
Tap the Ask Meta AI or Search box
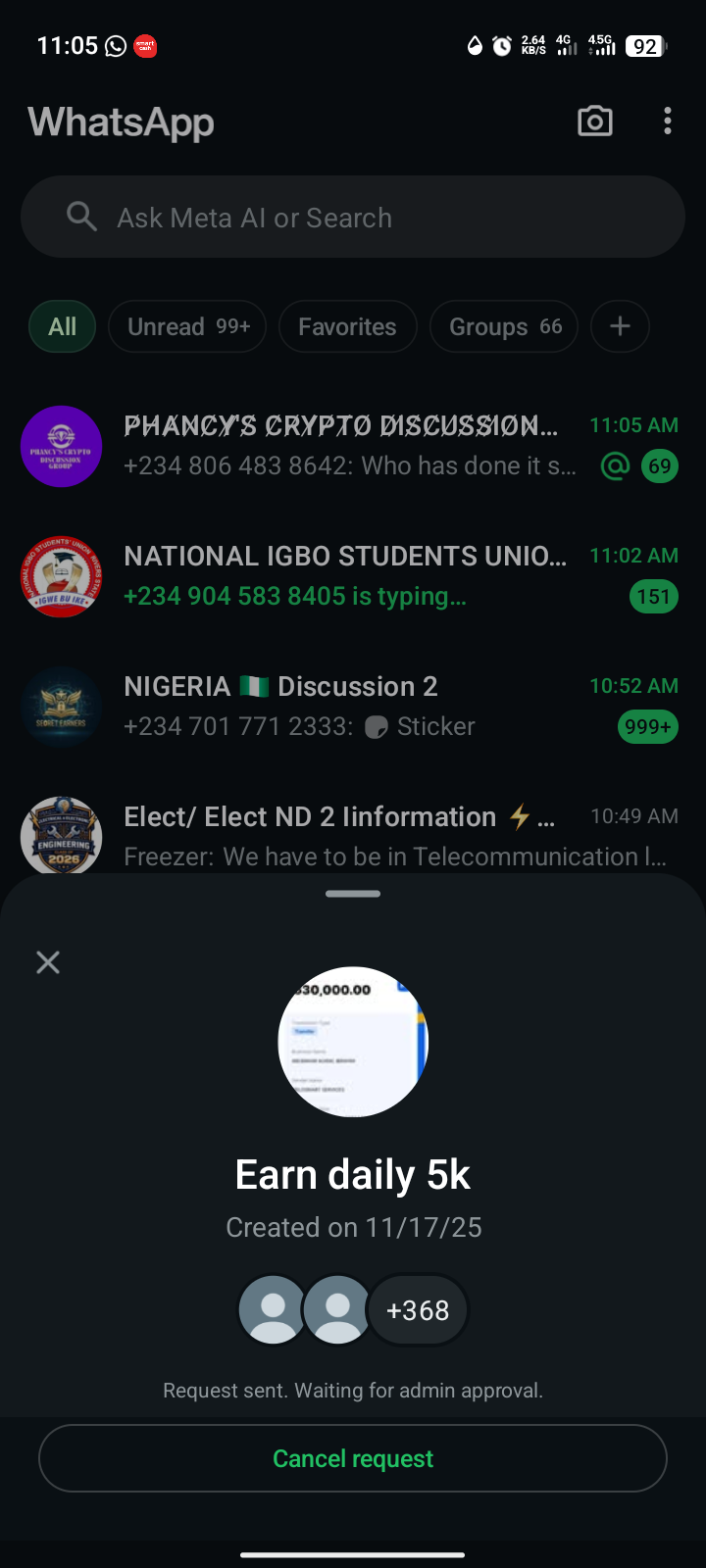click(x=353, y=218)
